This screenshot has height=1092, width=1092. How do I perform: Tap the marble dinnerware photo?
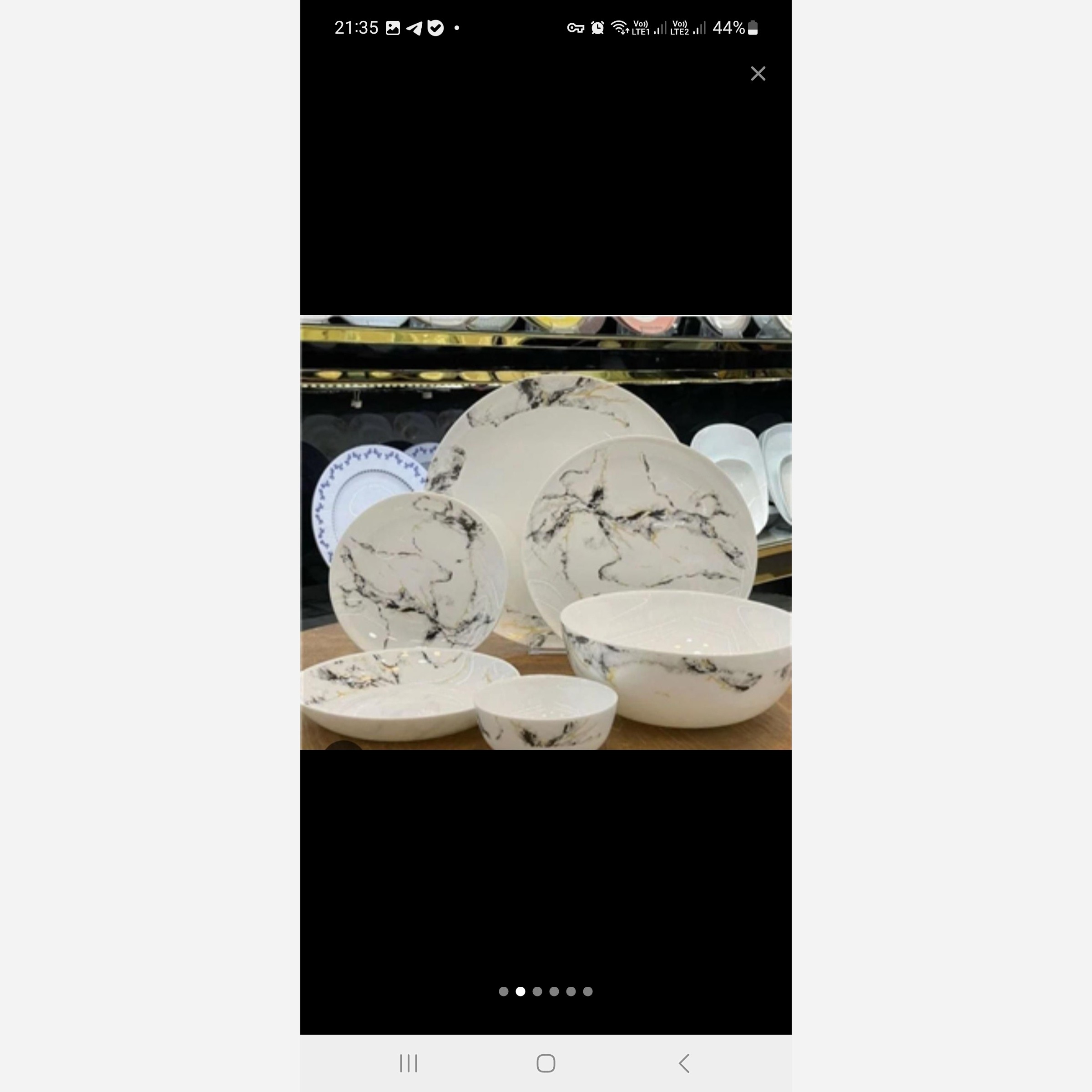pos(546,532)
